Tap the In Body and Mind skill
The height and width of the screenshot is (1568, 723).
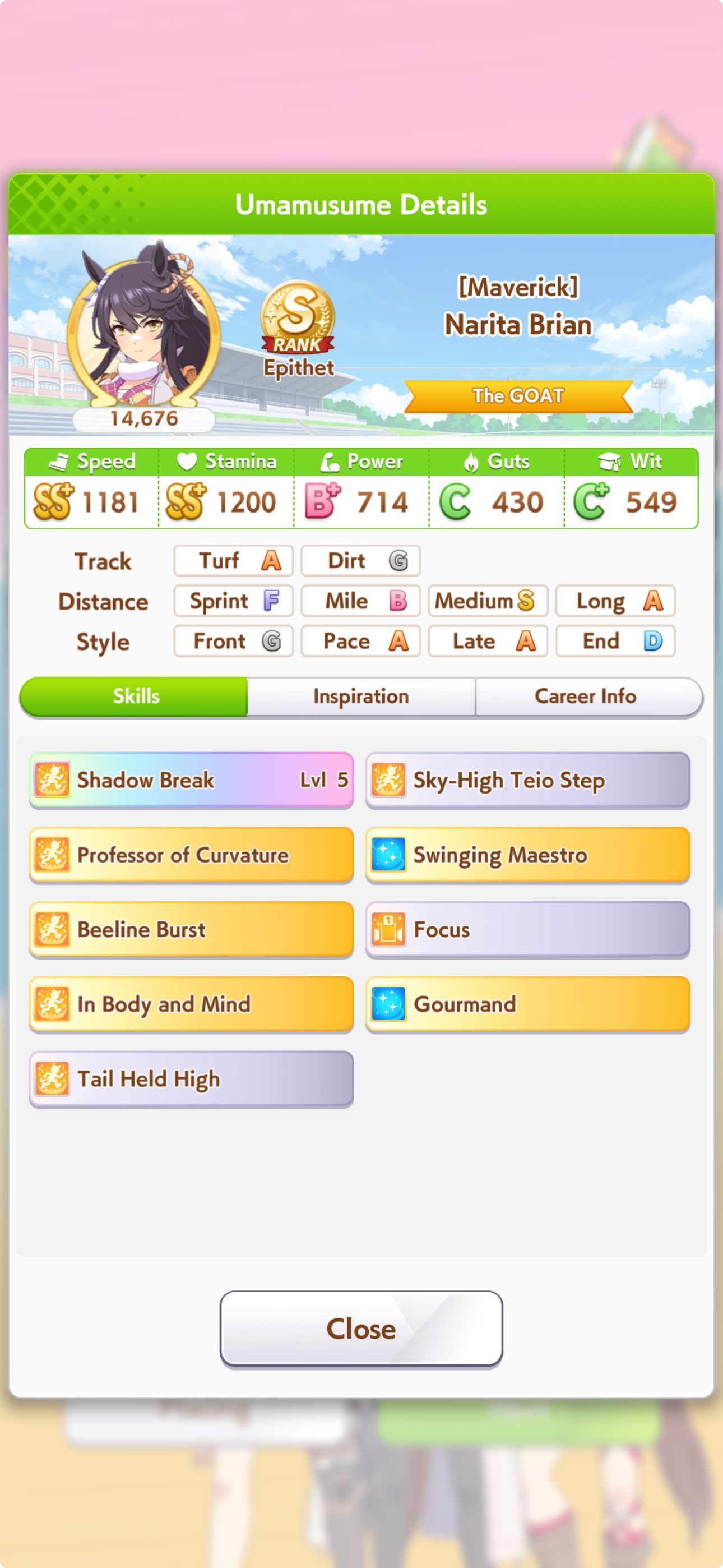191,1004
